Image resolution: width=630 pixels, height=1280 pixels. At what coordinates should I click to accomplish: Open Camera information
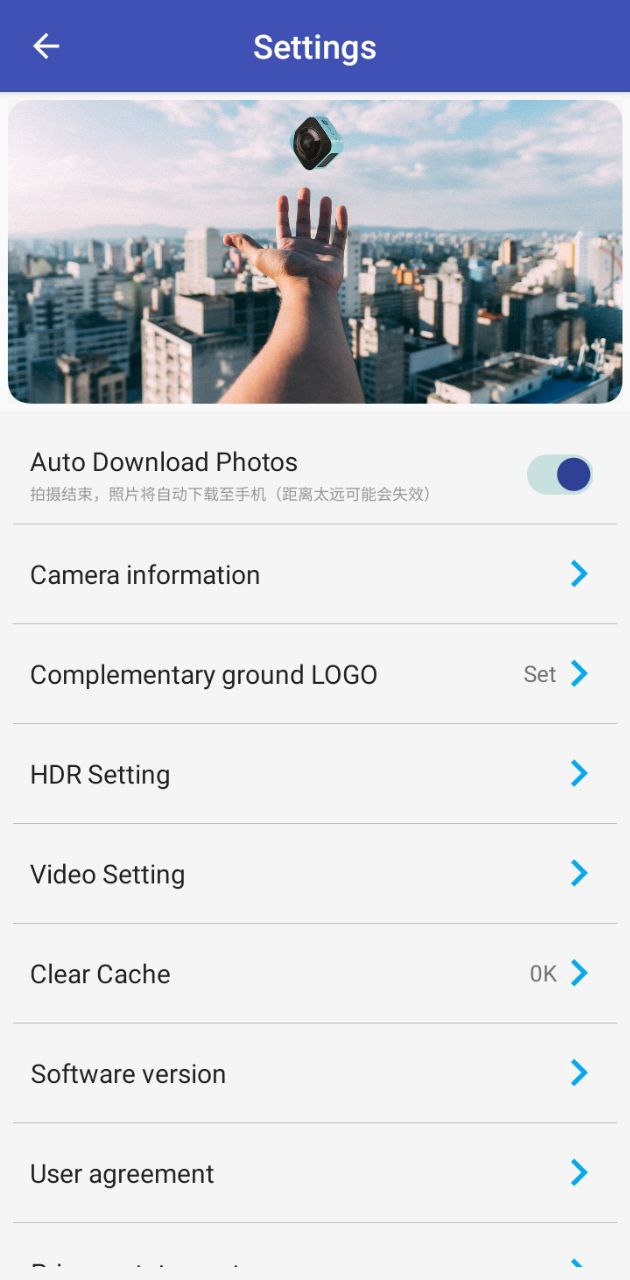314,574
